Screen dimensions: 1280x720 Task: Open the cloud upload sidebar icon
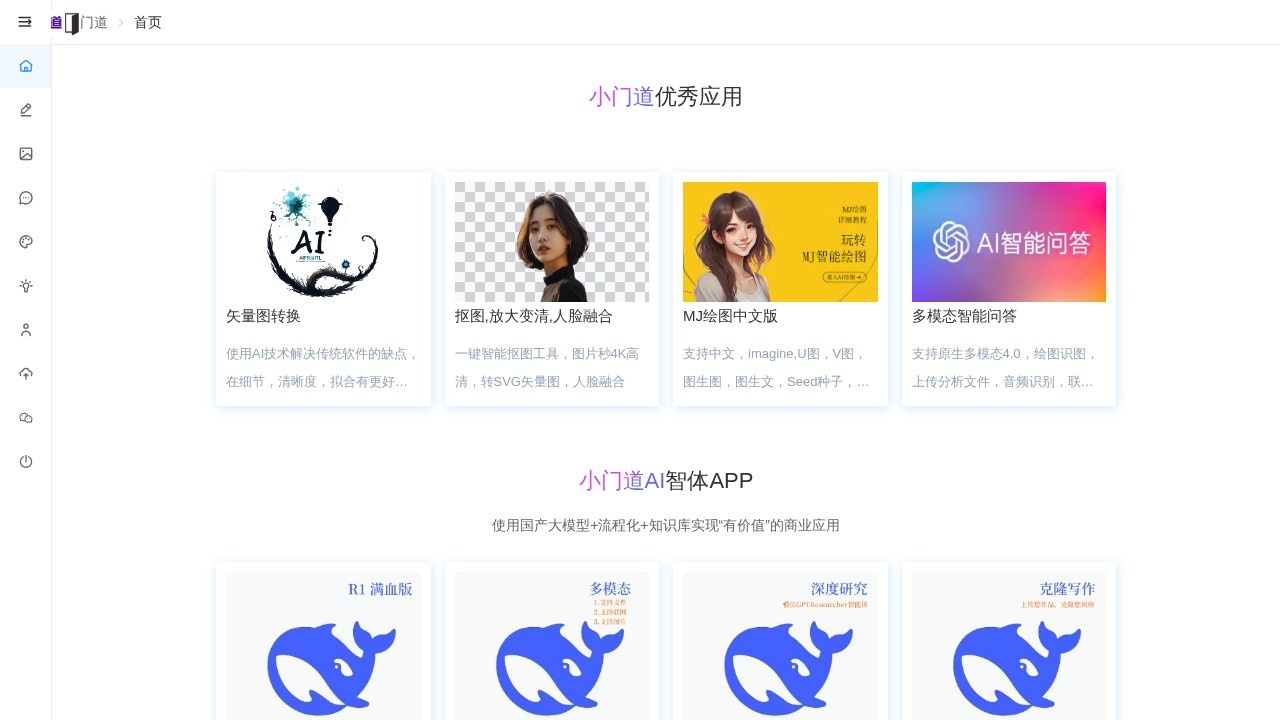(26, 374)
